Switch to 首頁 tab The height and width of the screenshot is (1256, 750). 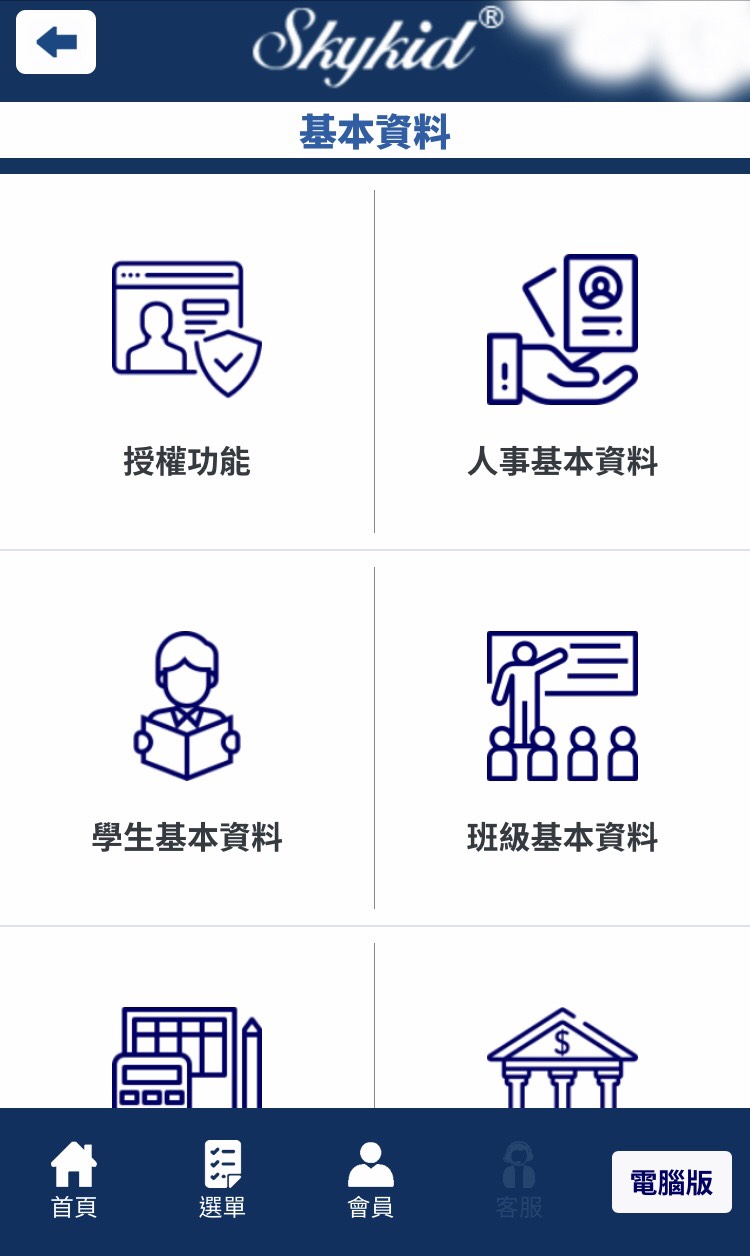coord(74,1181)
